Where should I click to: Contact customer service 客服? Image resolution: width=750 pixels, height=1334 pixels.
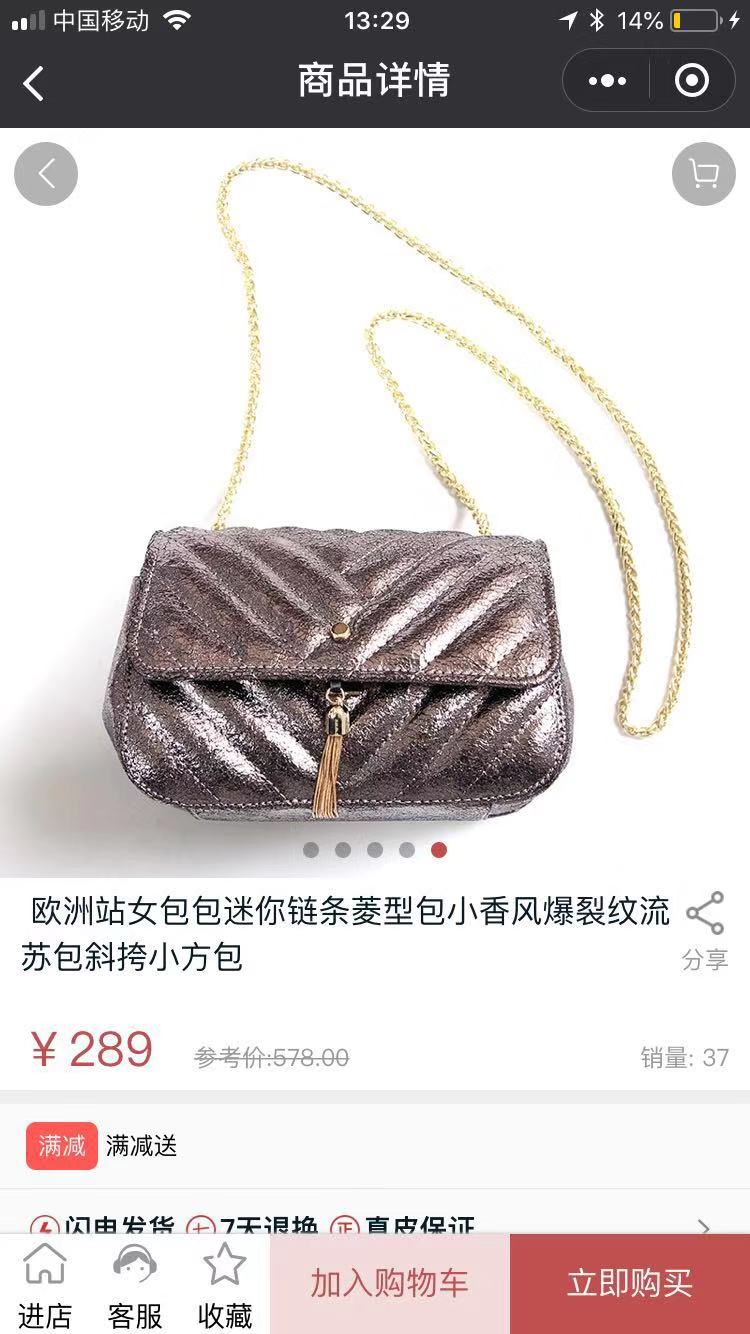(x=135, y=1285)
